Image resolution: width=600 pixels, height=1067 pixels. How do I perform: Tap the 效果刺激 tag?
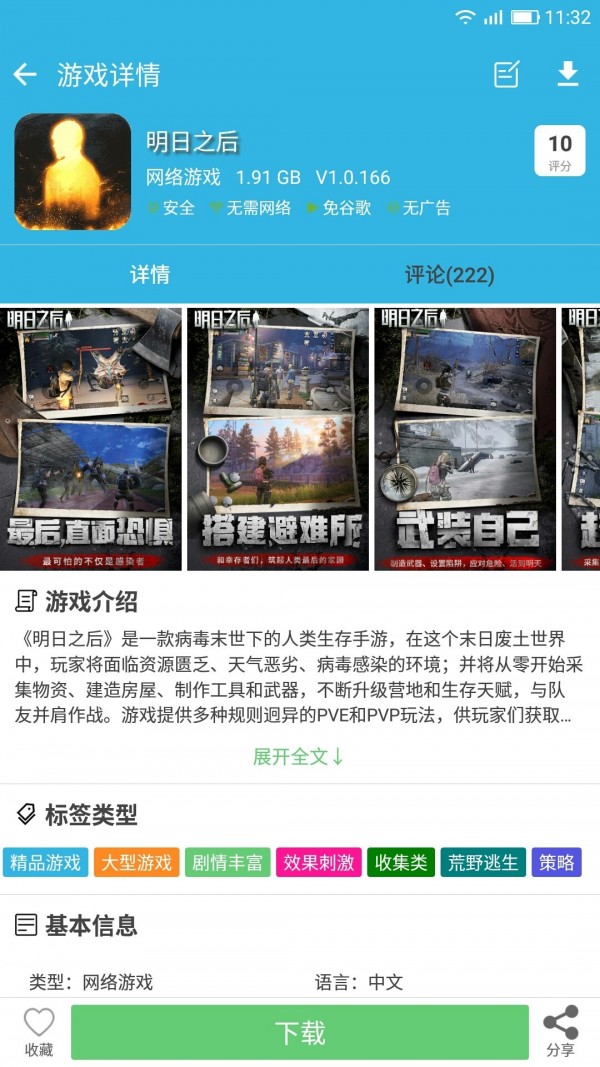(x=319, y=863)
